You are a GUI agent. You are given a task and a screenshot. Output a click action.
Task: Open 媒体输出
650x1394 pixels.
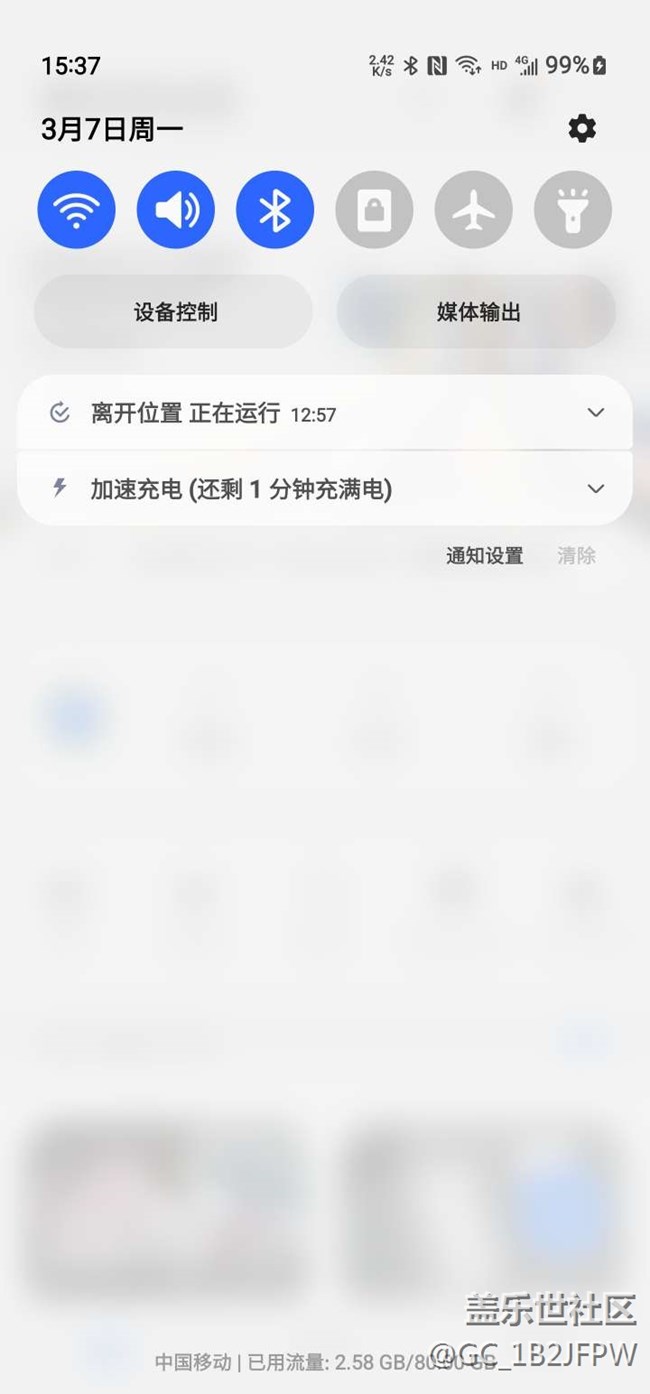point(477,312)
